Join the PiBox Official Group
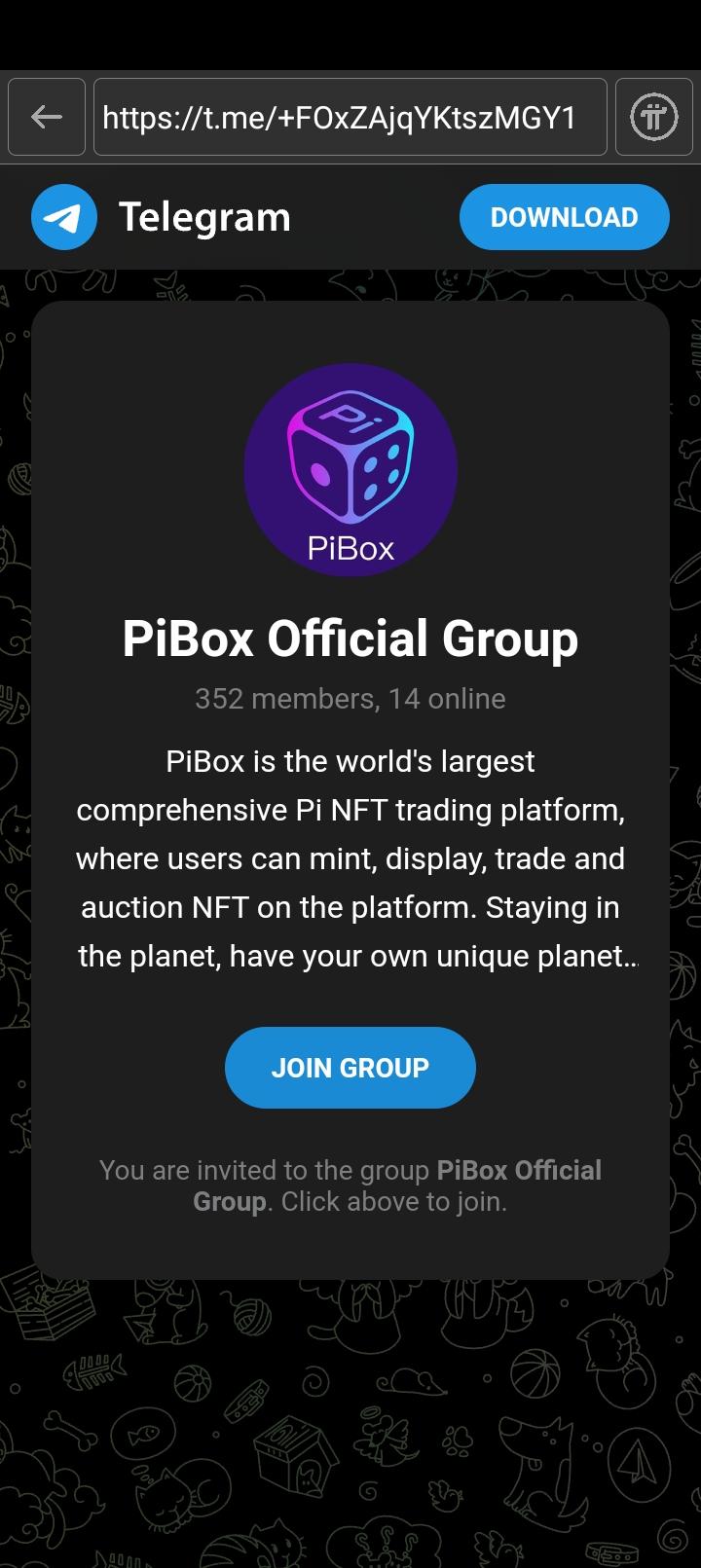Viewport: 701px width, 1568px height. click(350, 1068)
